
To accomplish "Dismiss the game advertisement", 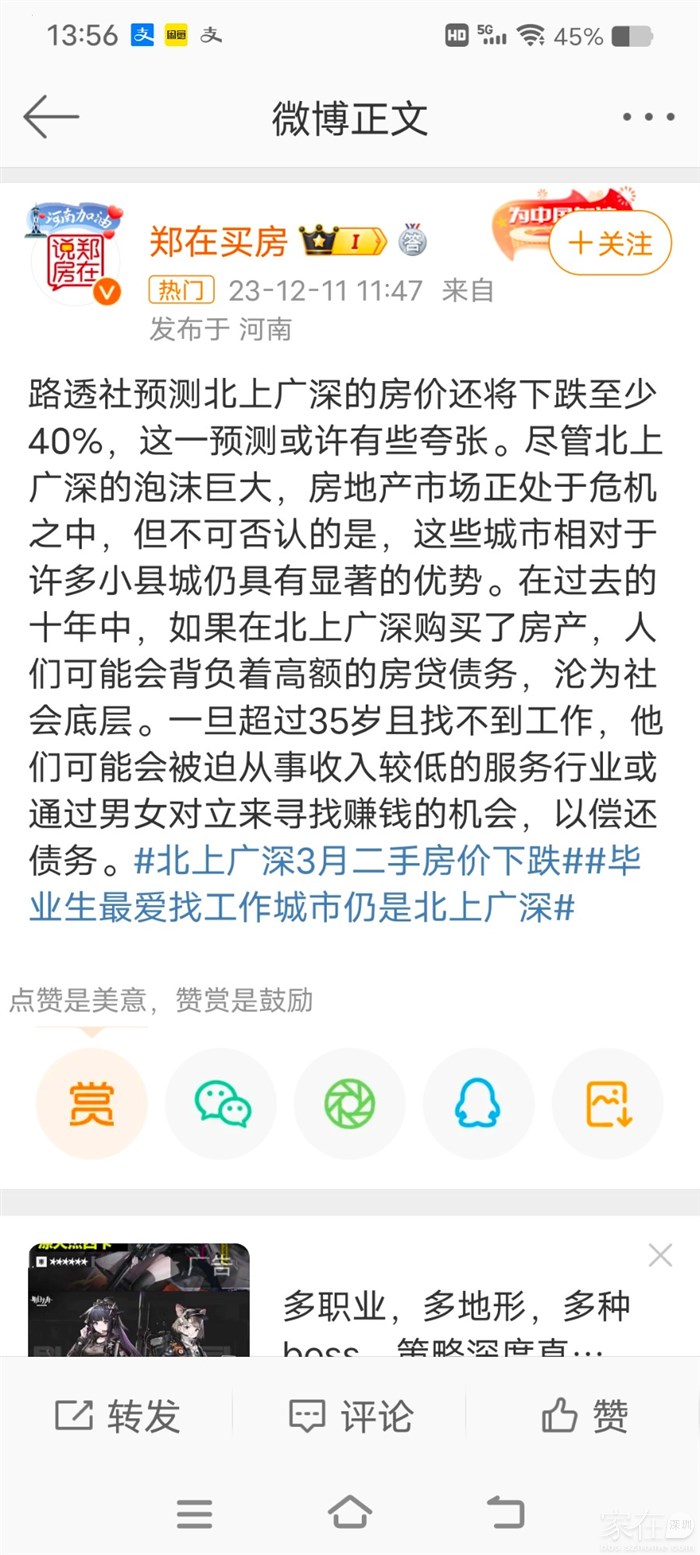I will (660, 1256).
